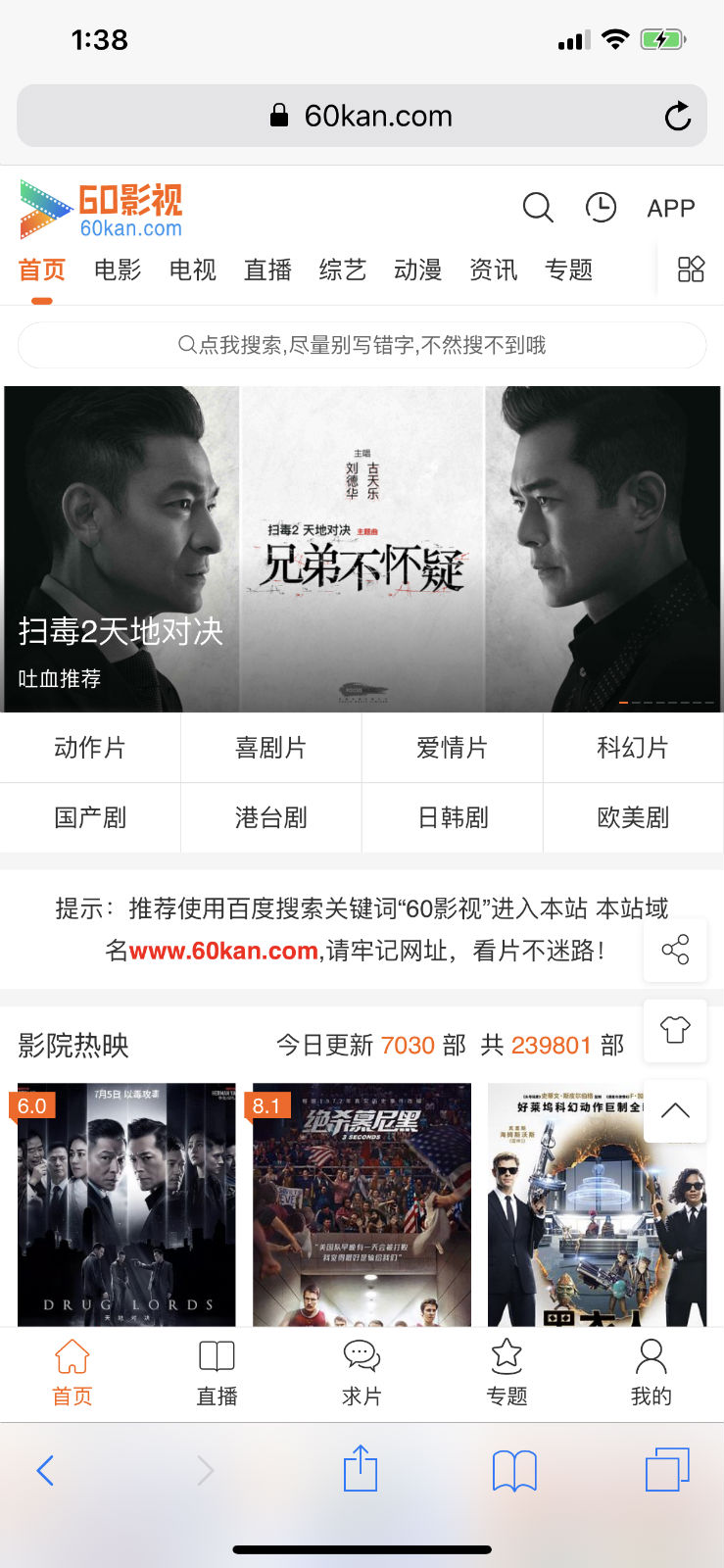Image resolution: width=724 pixels, height=1568 pixels.
Task: Switch to the 电影 tab
Action: 118,269
